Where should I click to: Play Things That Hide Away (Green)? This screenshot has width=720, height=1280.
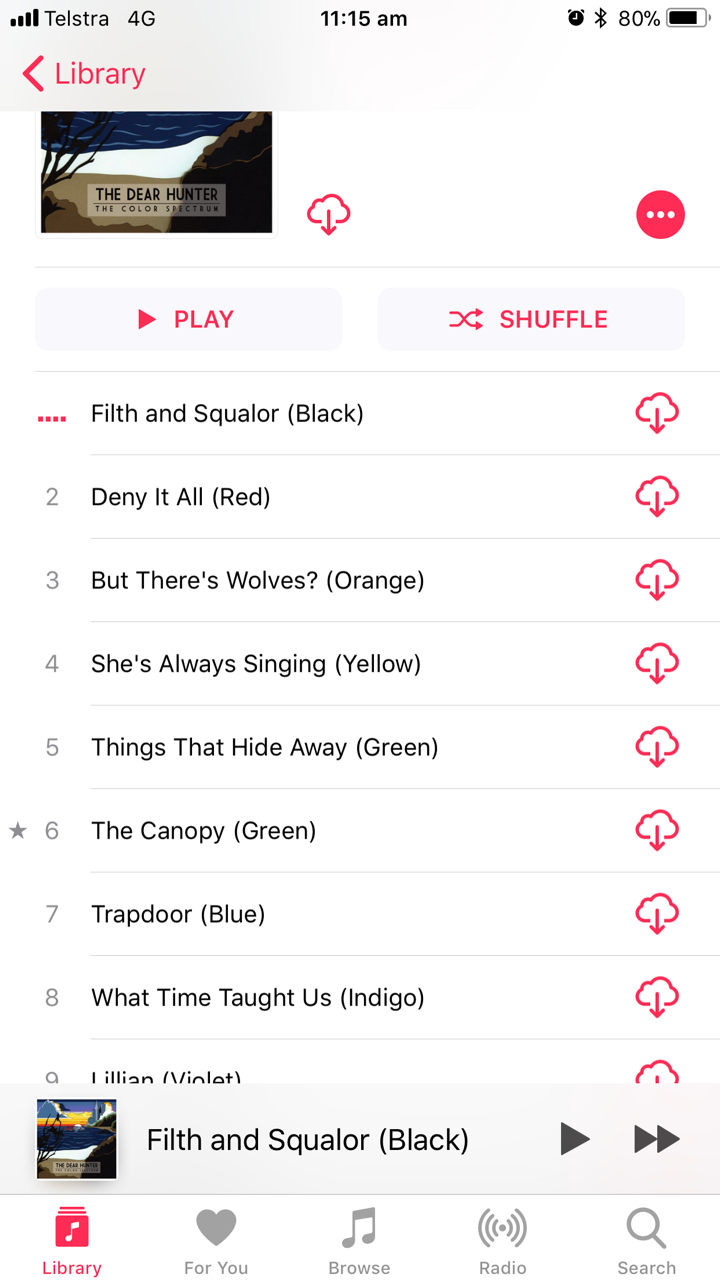pos(264,747)
